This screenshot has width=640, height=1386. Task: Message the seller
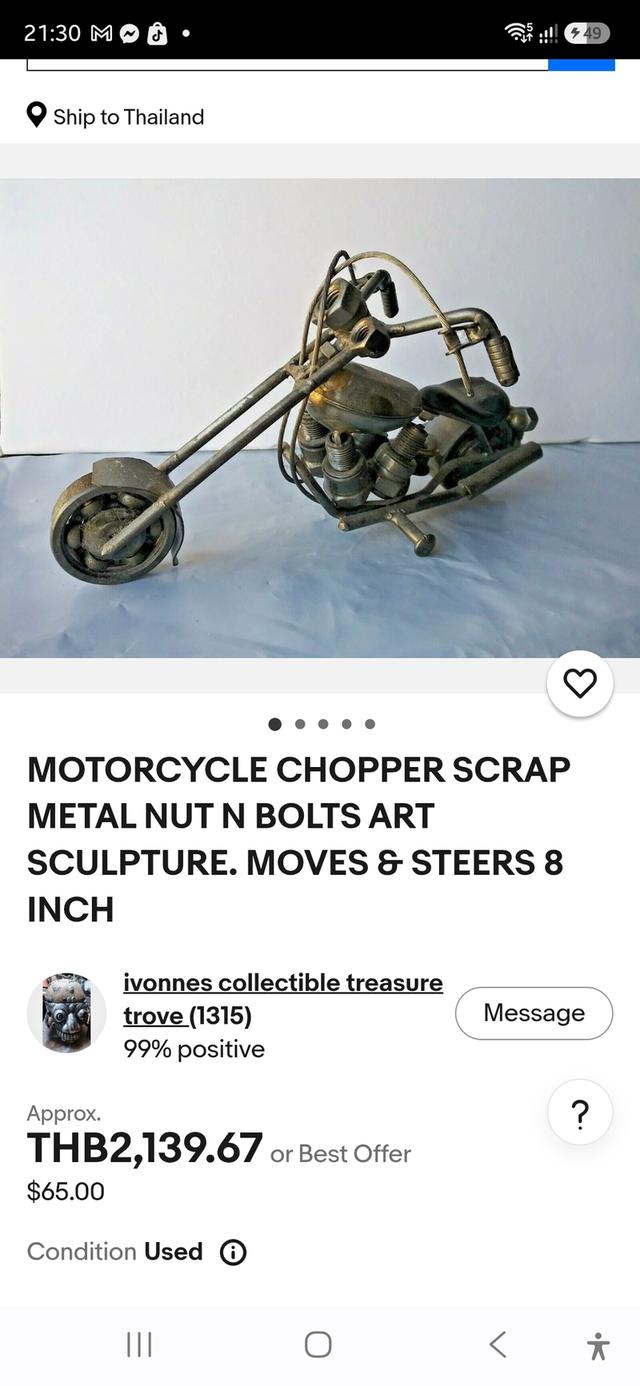tap(534, 1013)
